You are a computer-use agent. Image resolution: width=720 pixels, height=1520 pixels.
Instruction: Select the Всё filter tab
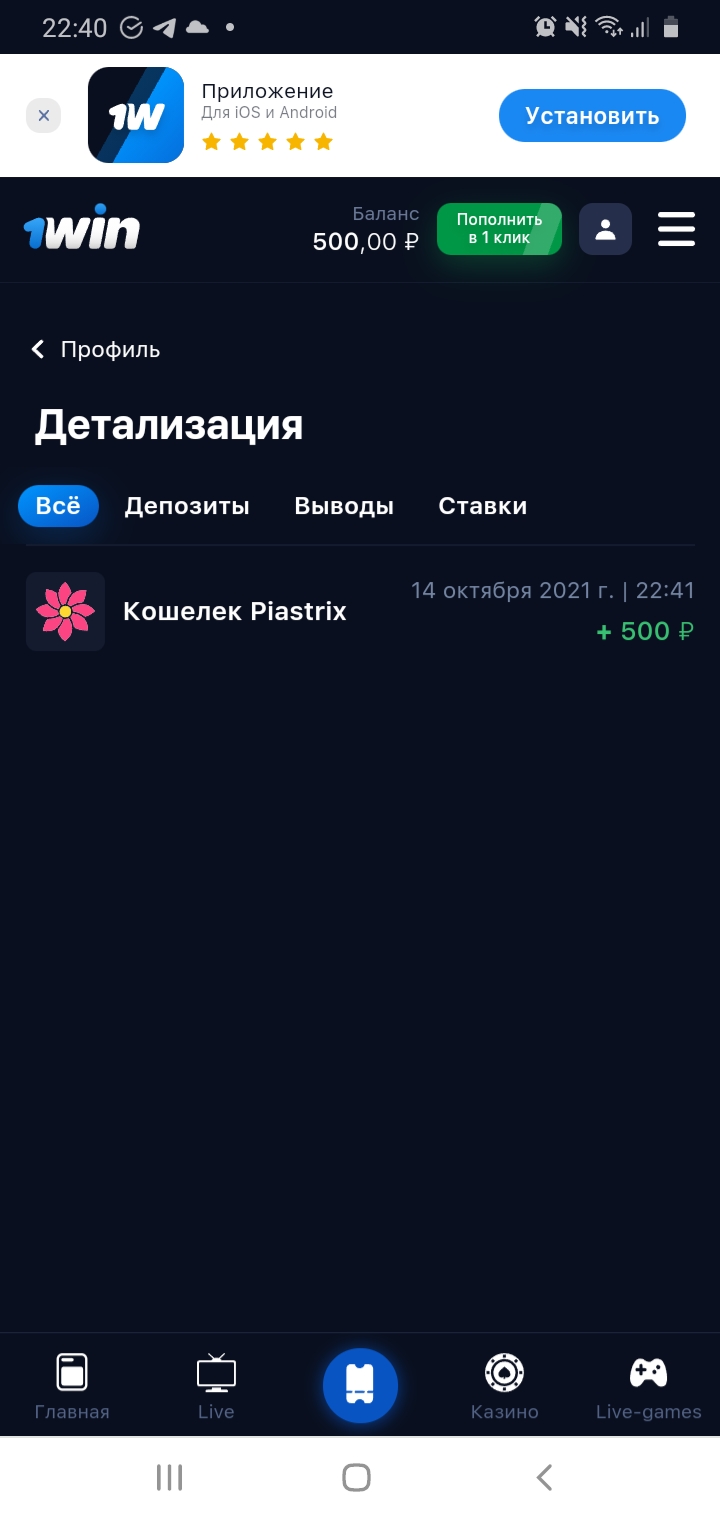pos(57,506)
